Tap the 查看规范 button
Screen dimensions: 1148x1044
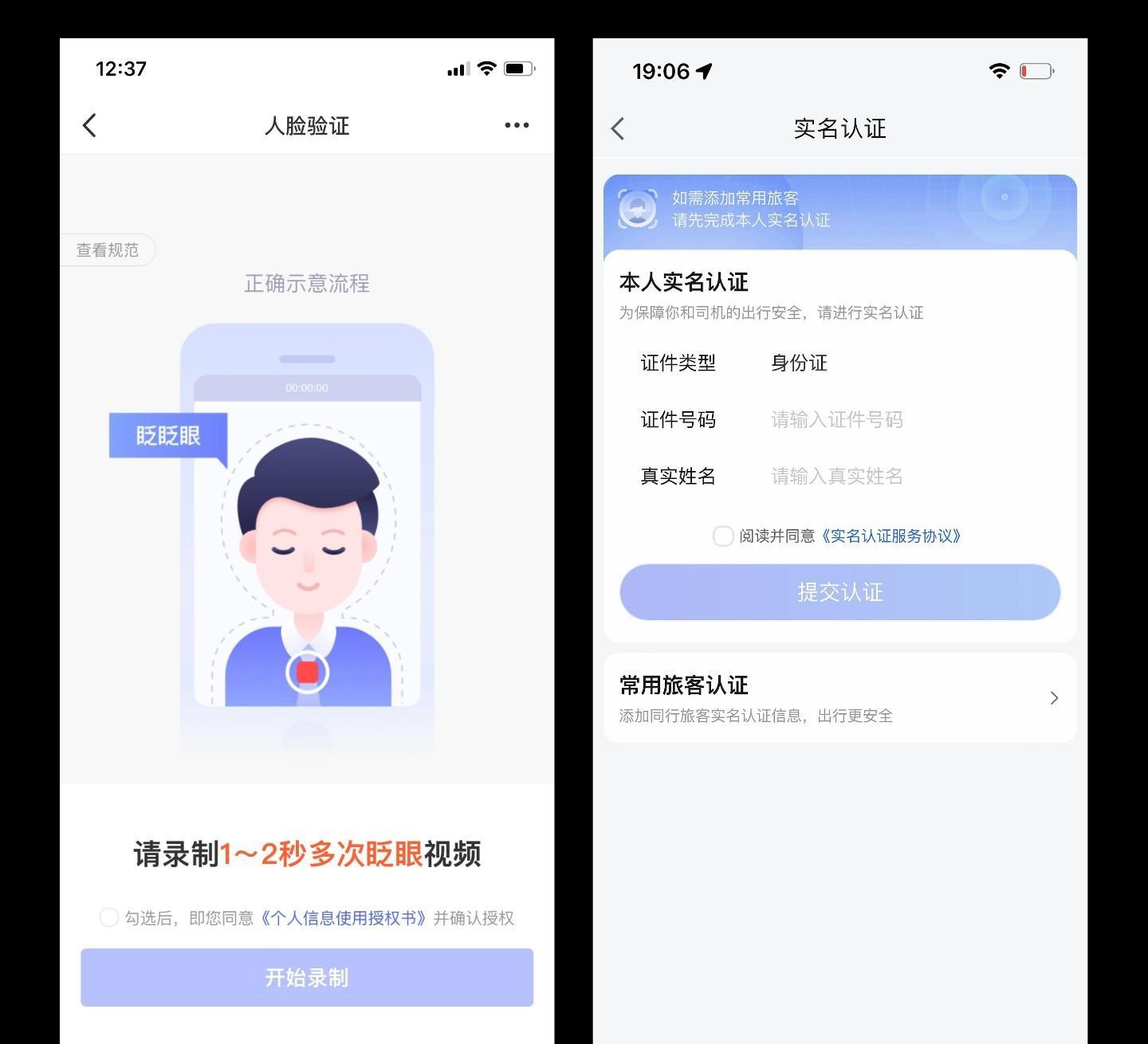(x=108, y=250)
